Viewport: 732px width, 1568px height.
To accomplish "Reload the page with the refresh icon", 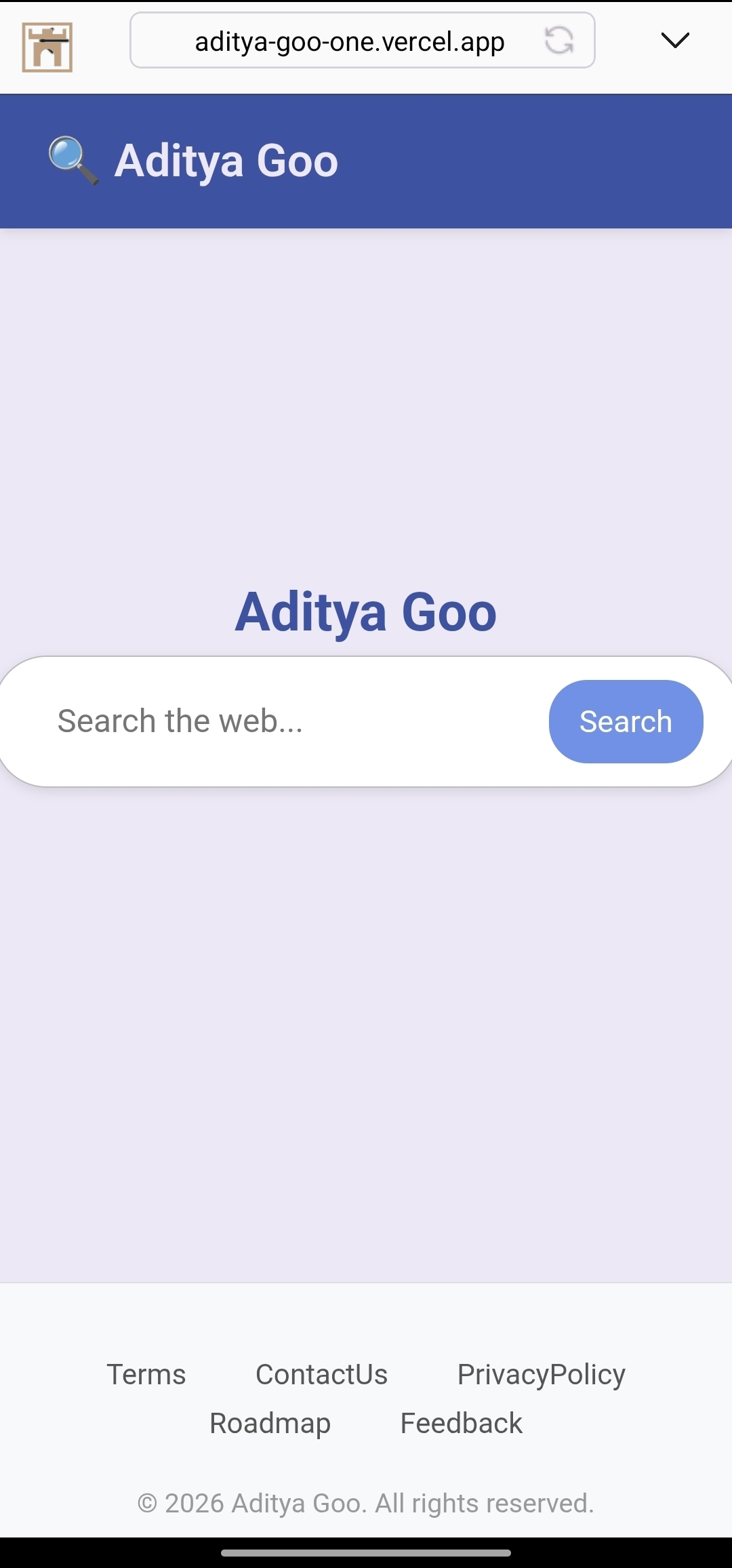I will pos(559,41).
